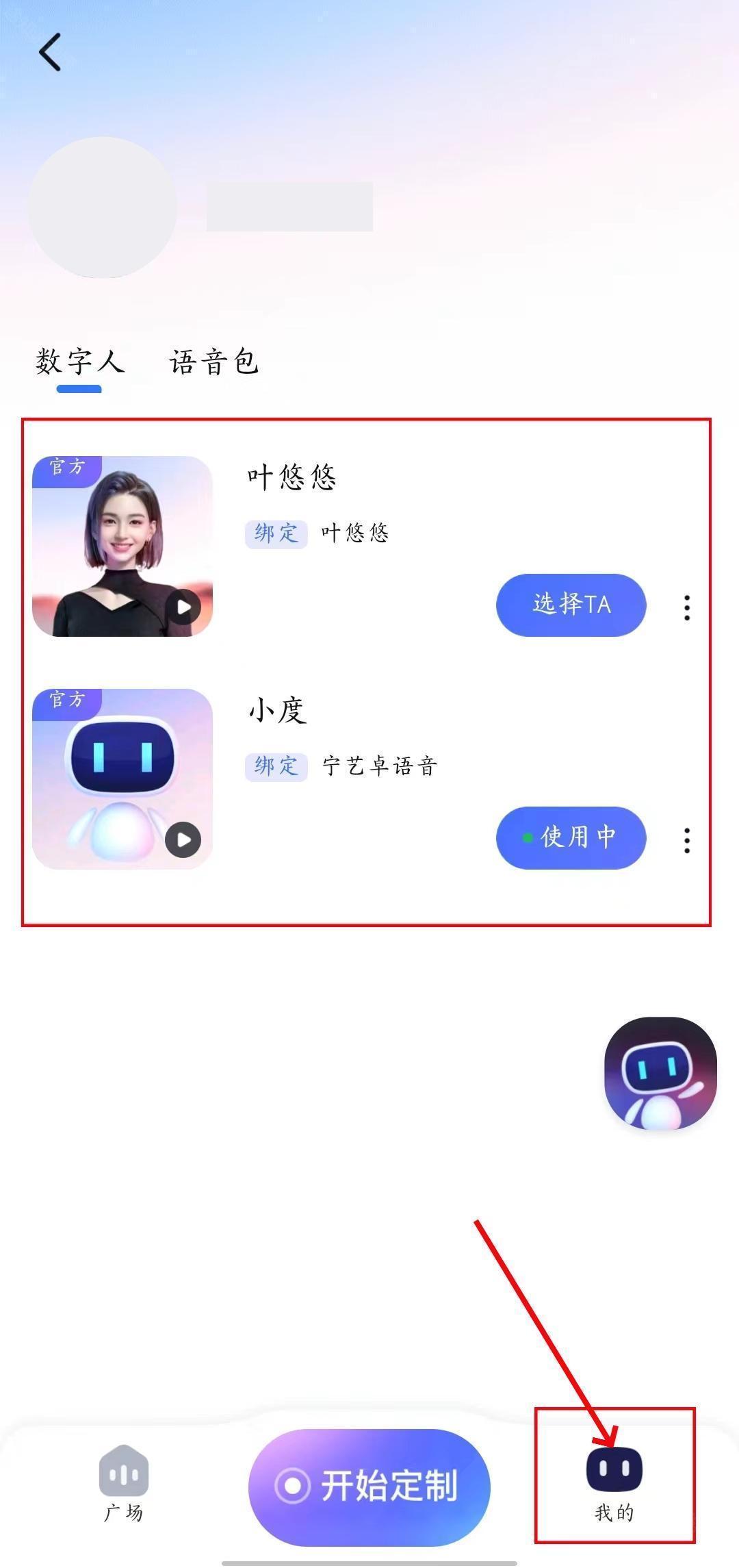
Task: Switch to the 广场 tab
Action: pyautogui.click(x=124, y=1482)
